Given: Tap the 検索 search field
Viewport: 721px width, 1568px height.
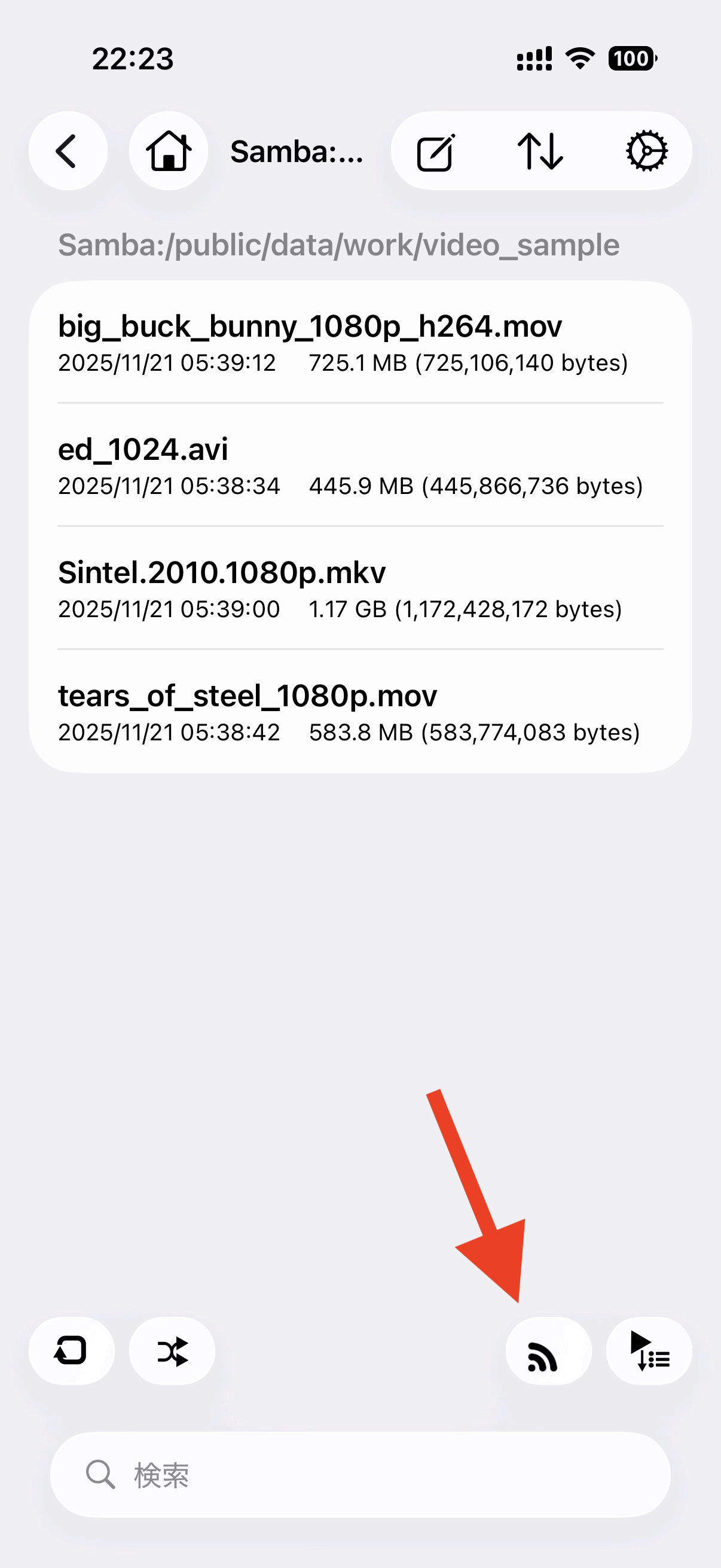Looking at the screenshot, I should 359,1475.
